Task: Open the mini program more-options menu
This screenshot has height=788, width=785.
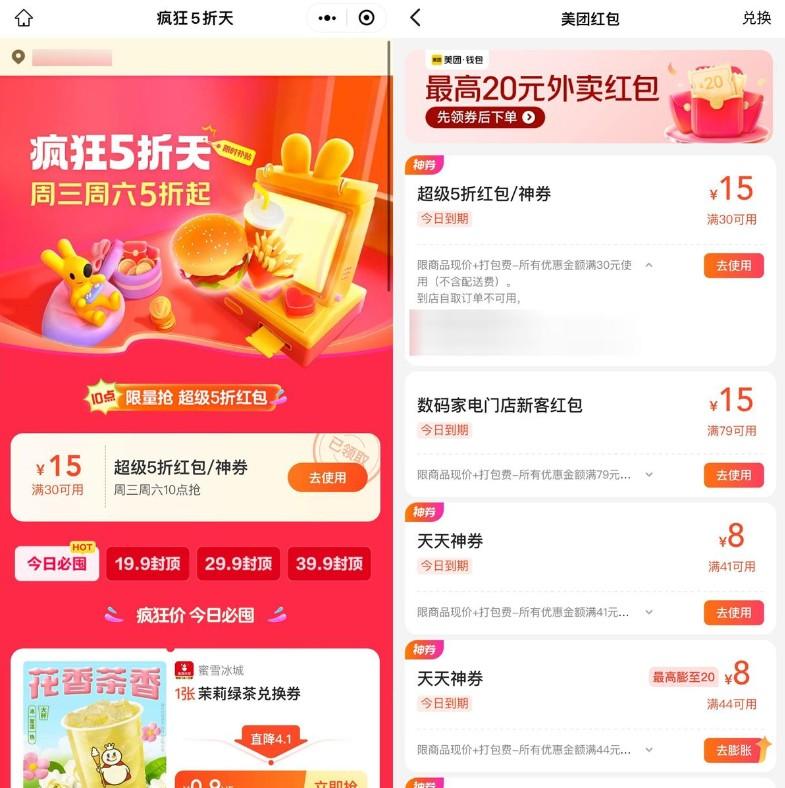Action: pyautogui.click(x=327, y=18)
